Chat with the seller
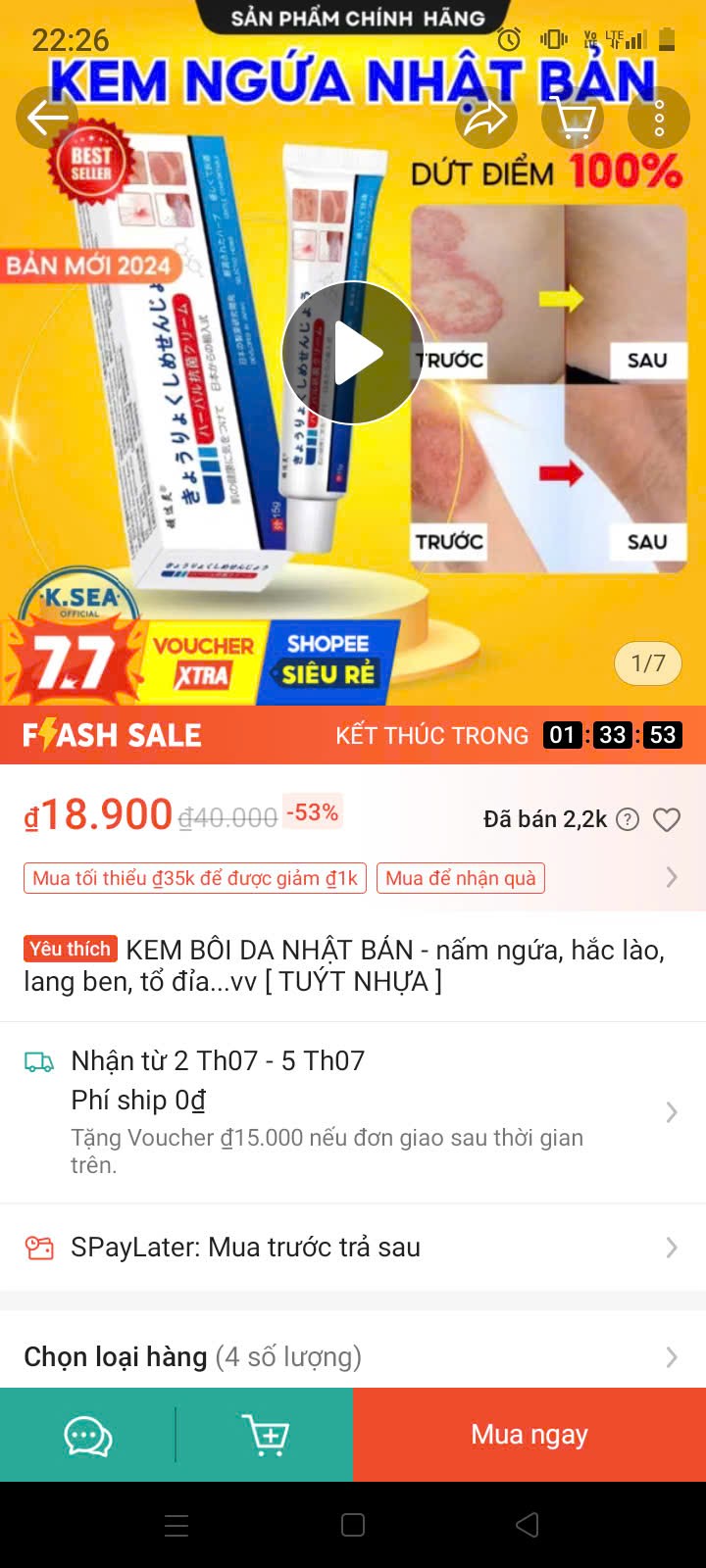Viewport: 706px width, 1568px height. [x=88, y=1436]
